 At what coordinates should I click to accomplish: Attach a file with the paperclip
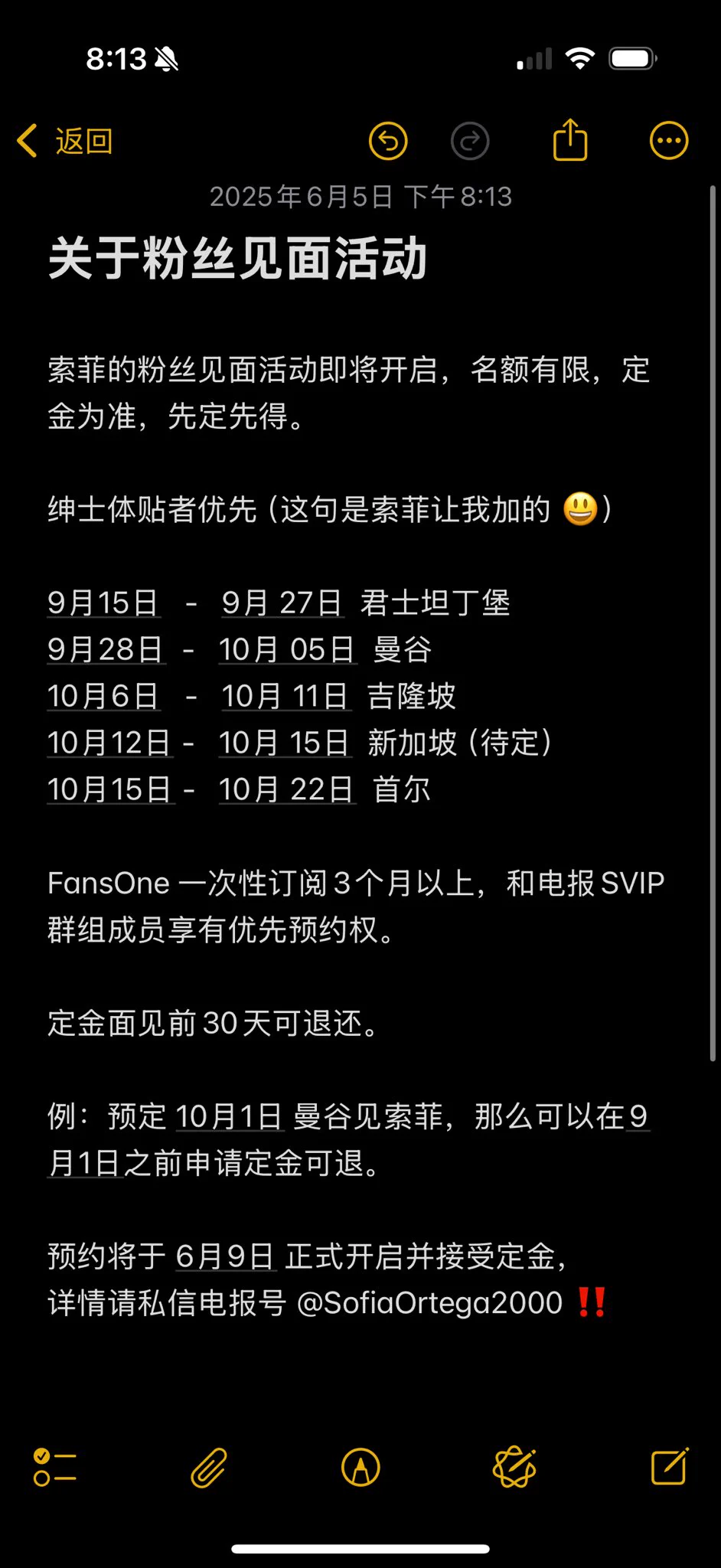(208, 1468)
